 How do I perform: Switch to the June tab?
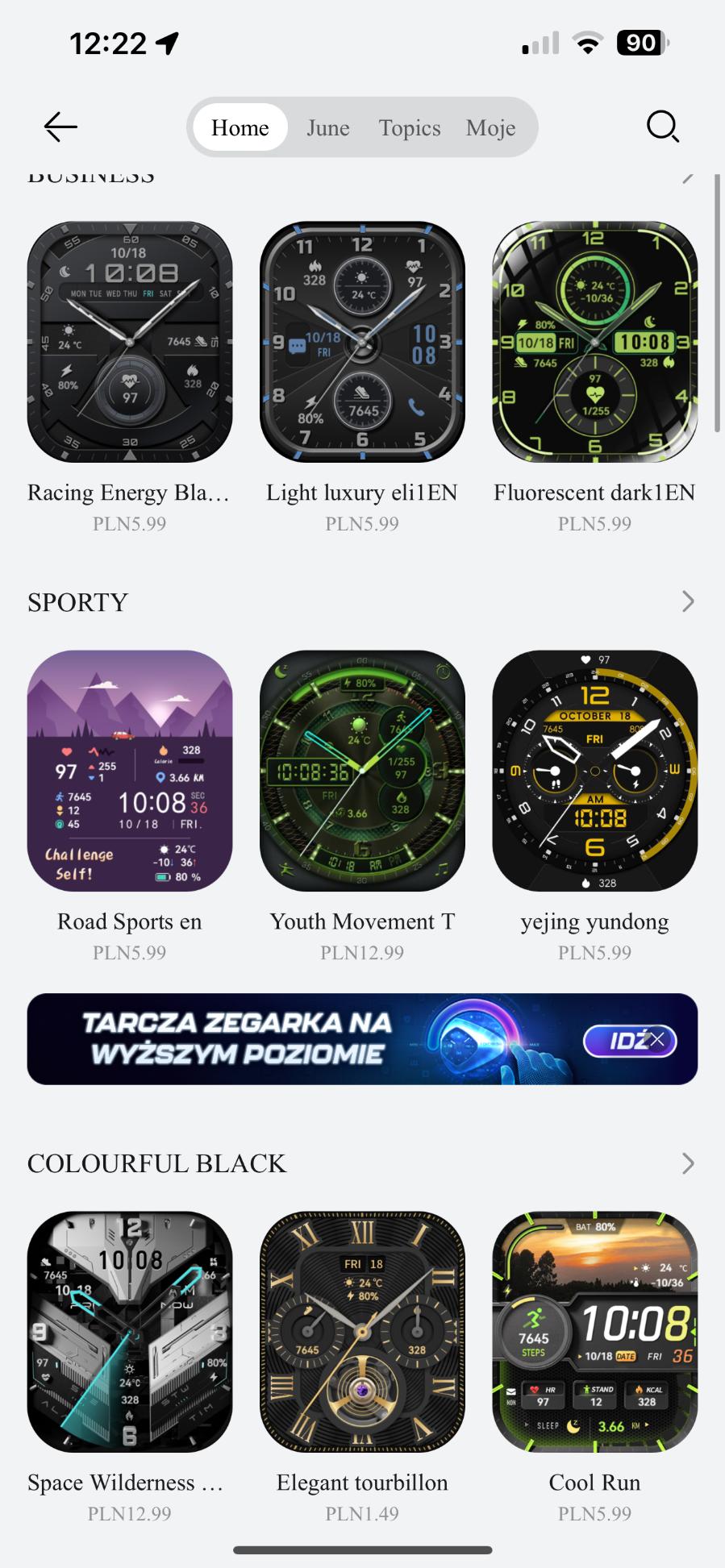click(x=327, y=127)
